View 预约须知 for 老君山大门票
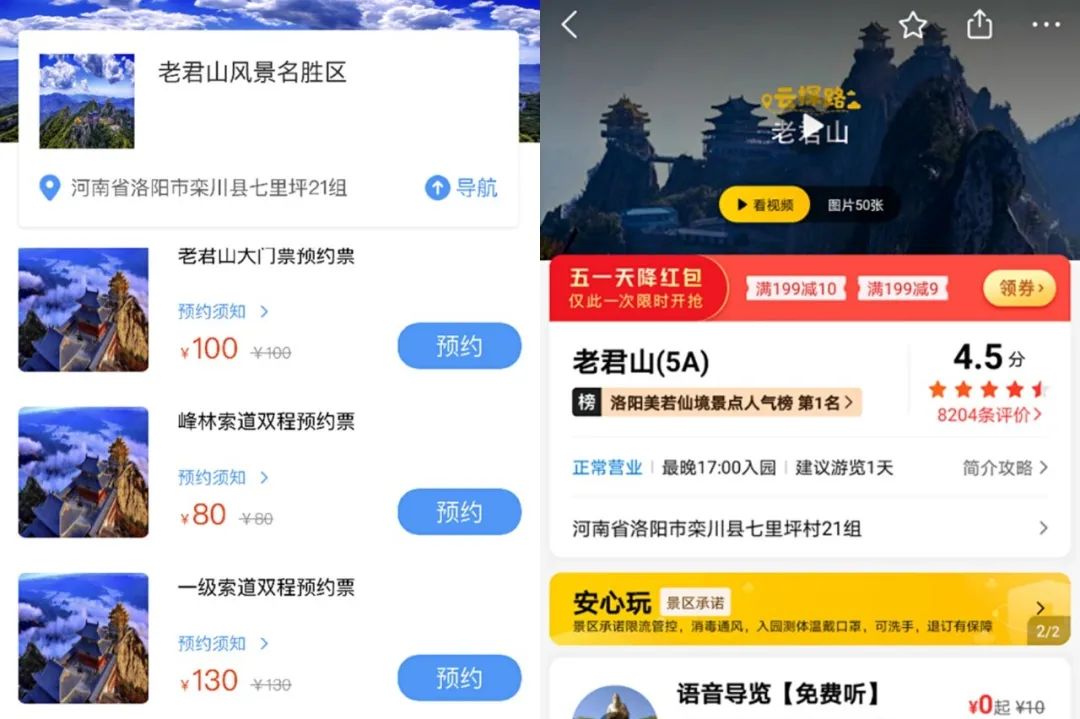1080x719 pixels. pyautogui.click(x=222, y=311)
